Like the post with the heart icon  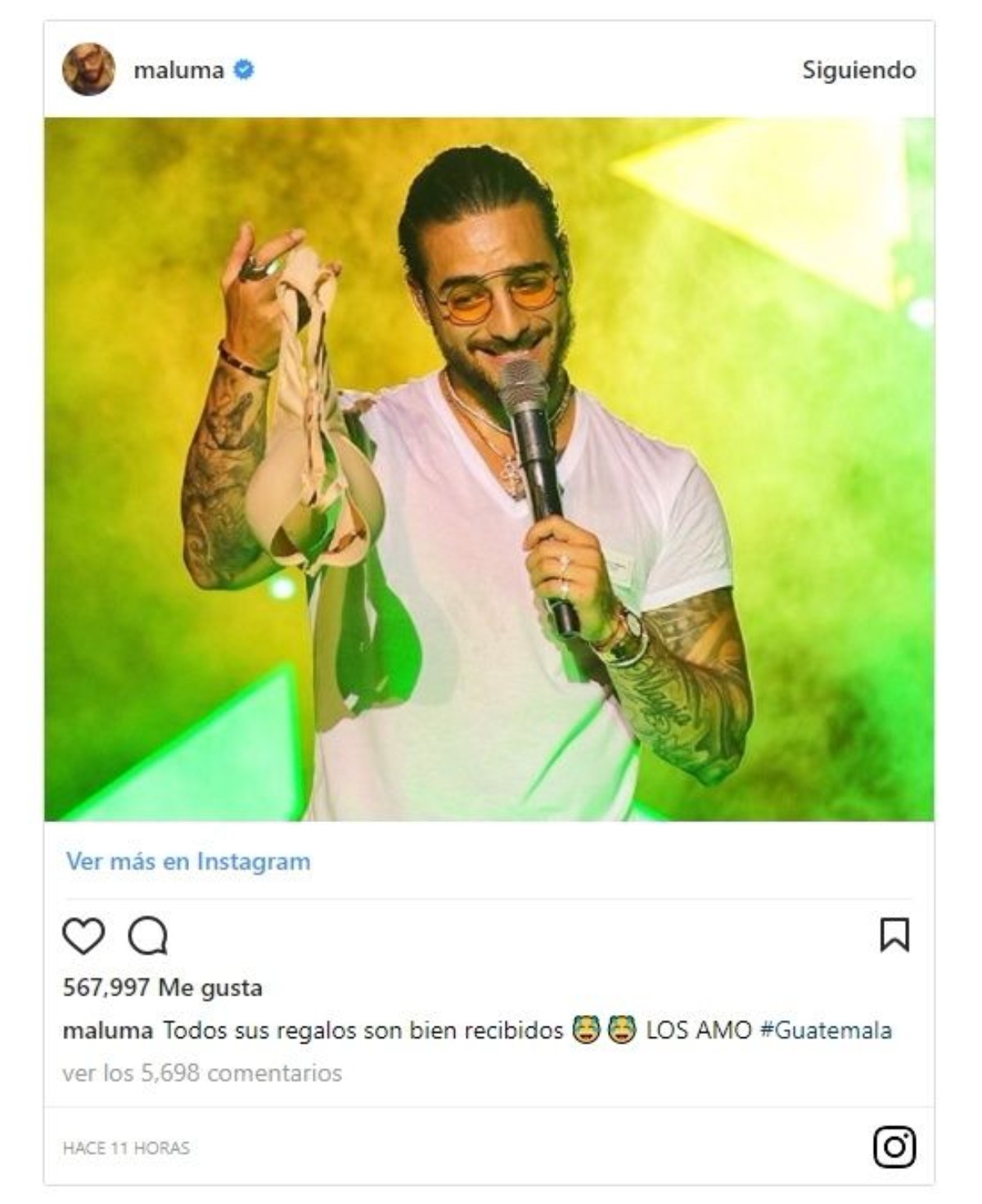(x=83, y=936)
